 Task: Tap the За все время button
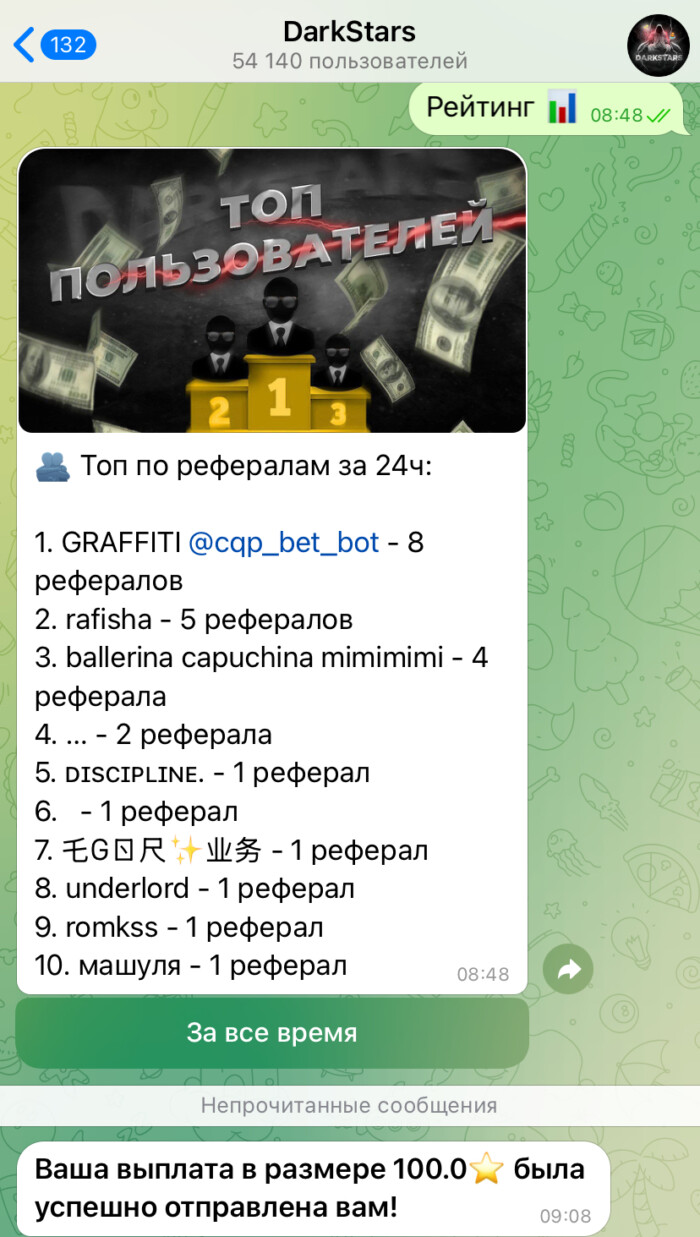(x=271, y=1033)
